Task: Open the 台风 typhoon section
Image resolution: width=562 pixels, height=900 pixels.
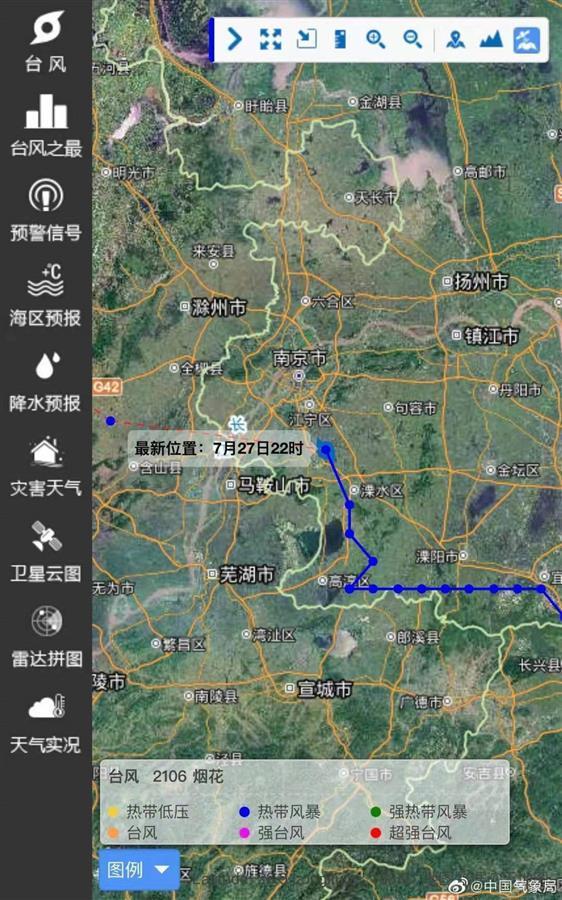Action: pos(46,42)
